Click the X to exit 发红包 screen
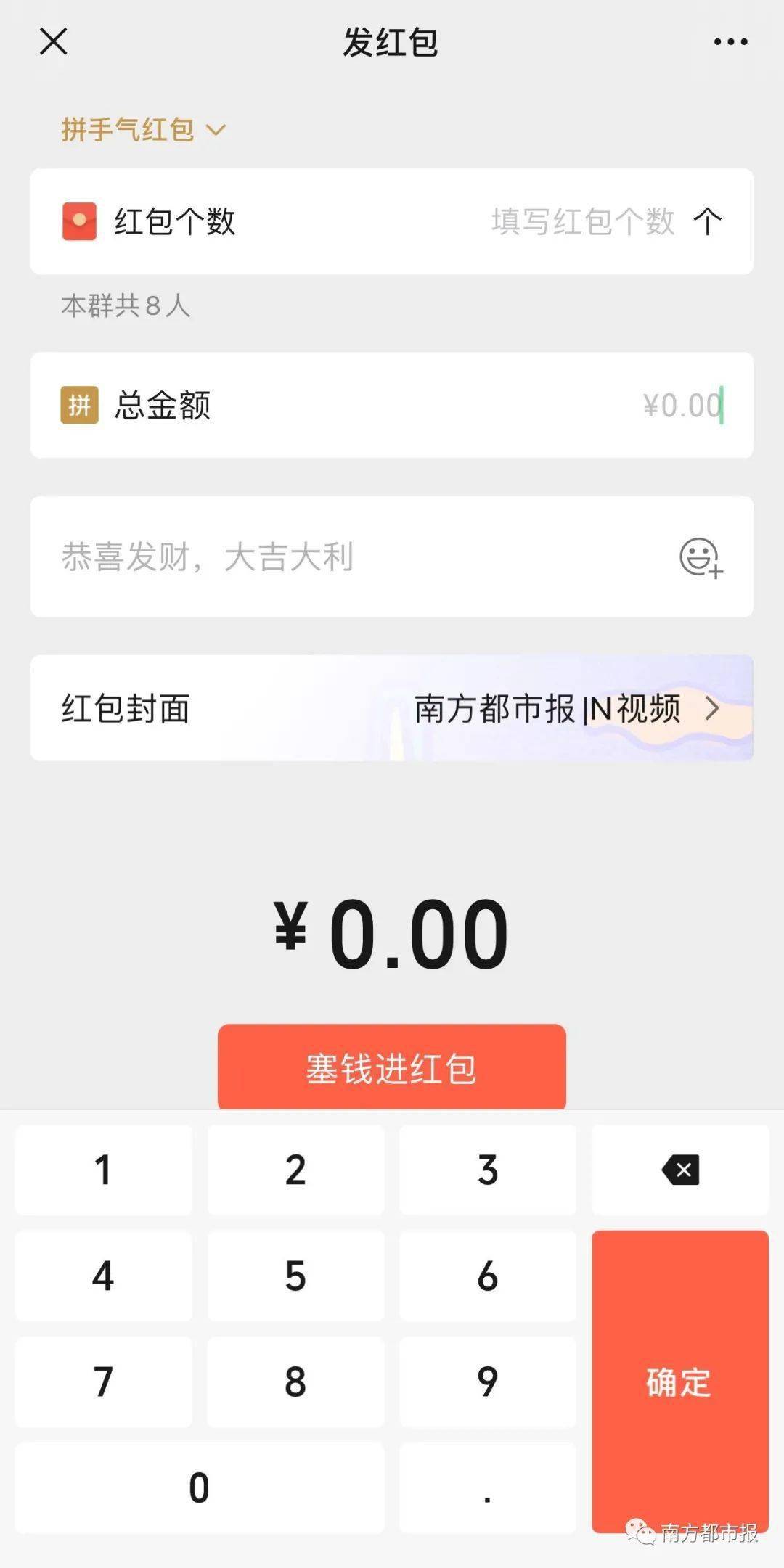This screenshot has height=1568, width=784. click(54, 41)
